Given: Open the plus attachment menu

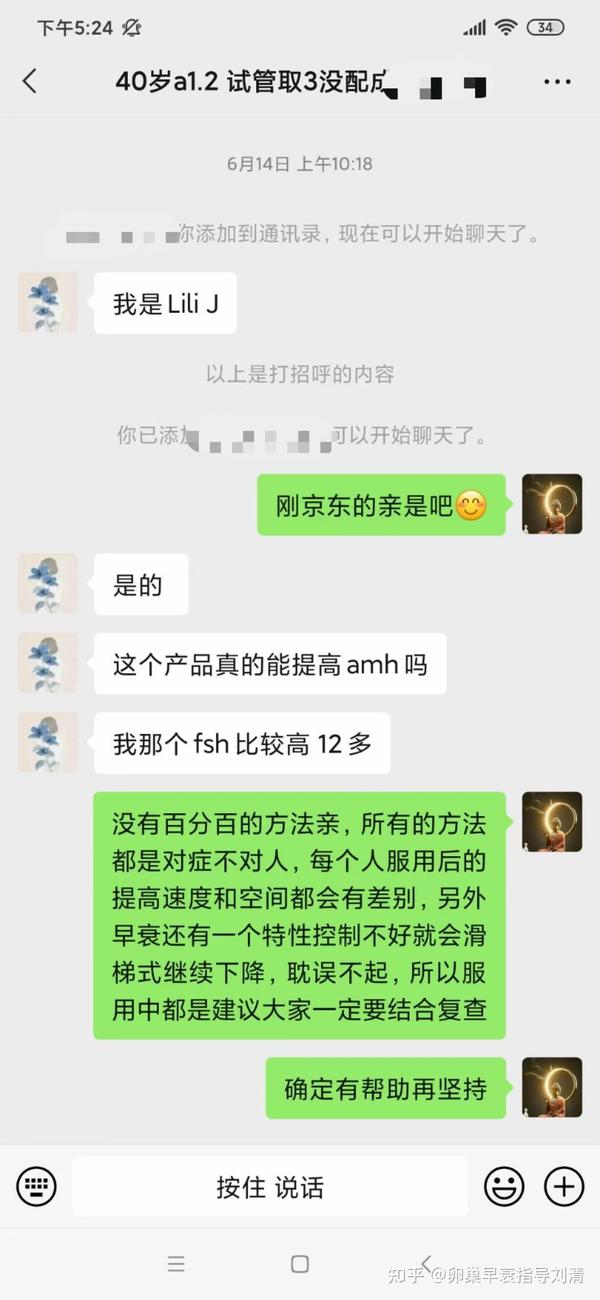Looking at the screenshot, I should click(x=564, y=1187).
